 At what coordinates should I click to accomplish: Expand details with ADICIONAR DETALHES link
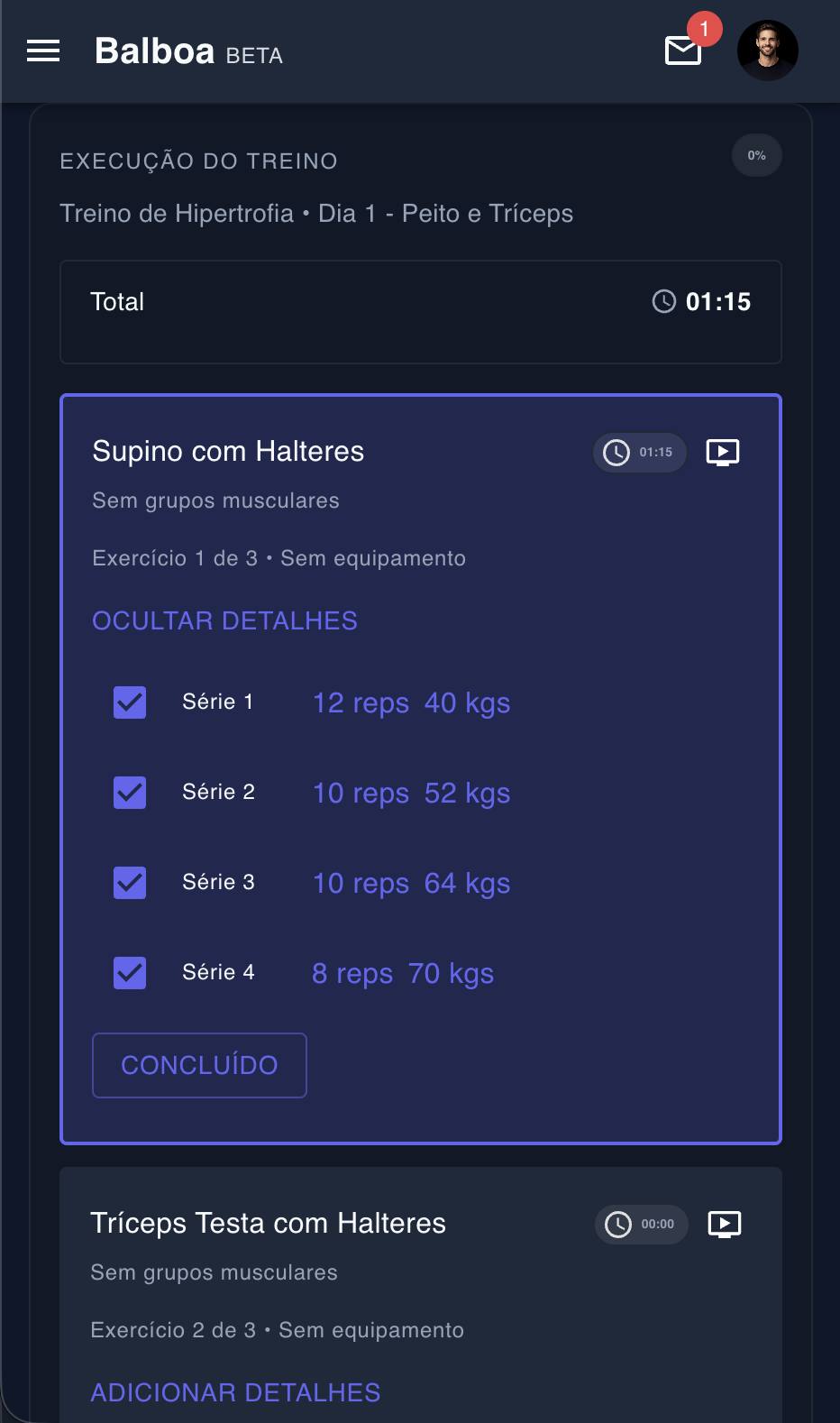coord(235,1392)
